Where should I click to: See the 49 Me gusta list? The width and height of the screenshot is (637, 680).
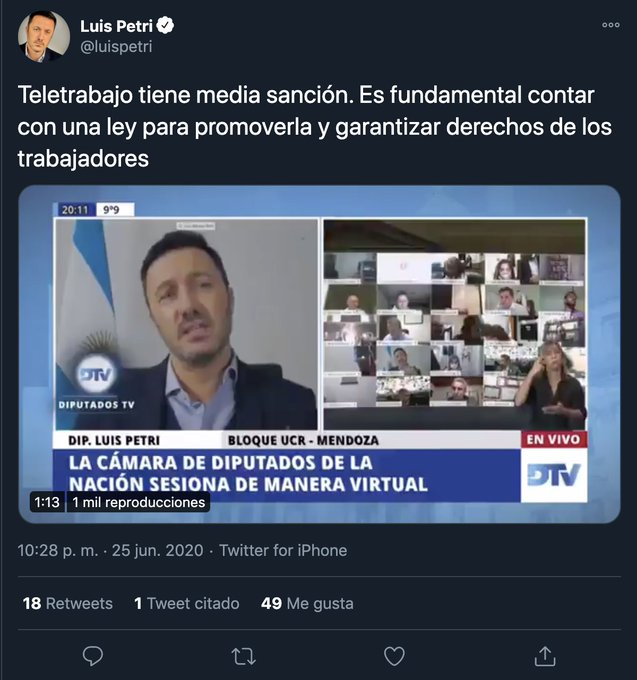tap(306, 603)
